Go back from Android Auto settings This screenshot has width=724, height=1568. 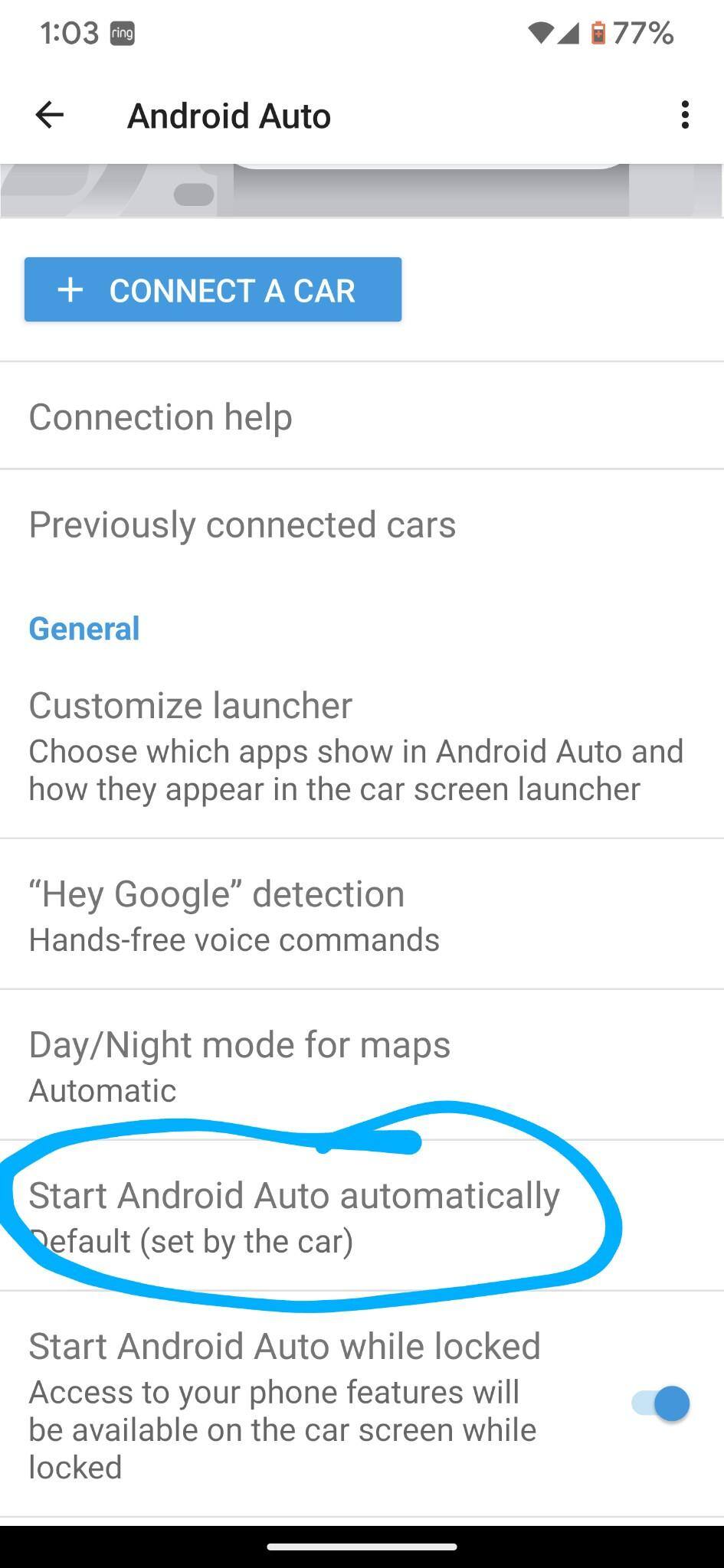50,116
